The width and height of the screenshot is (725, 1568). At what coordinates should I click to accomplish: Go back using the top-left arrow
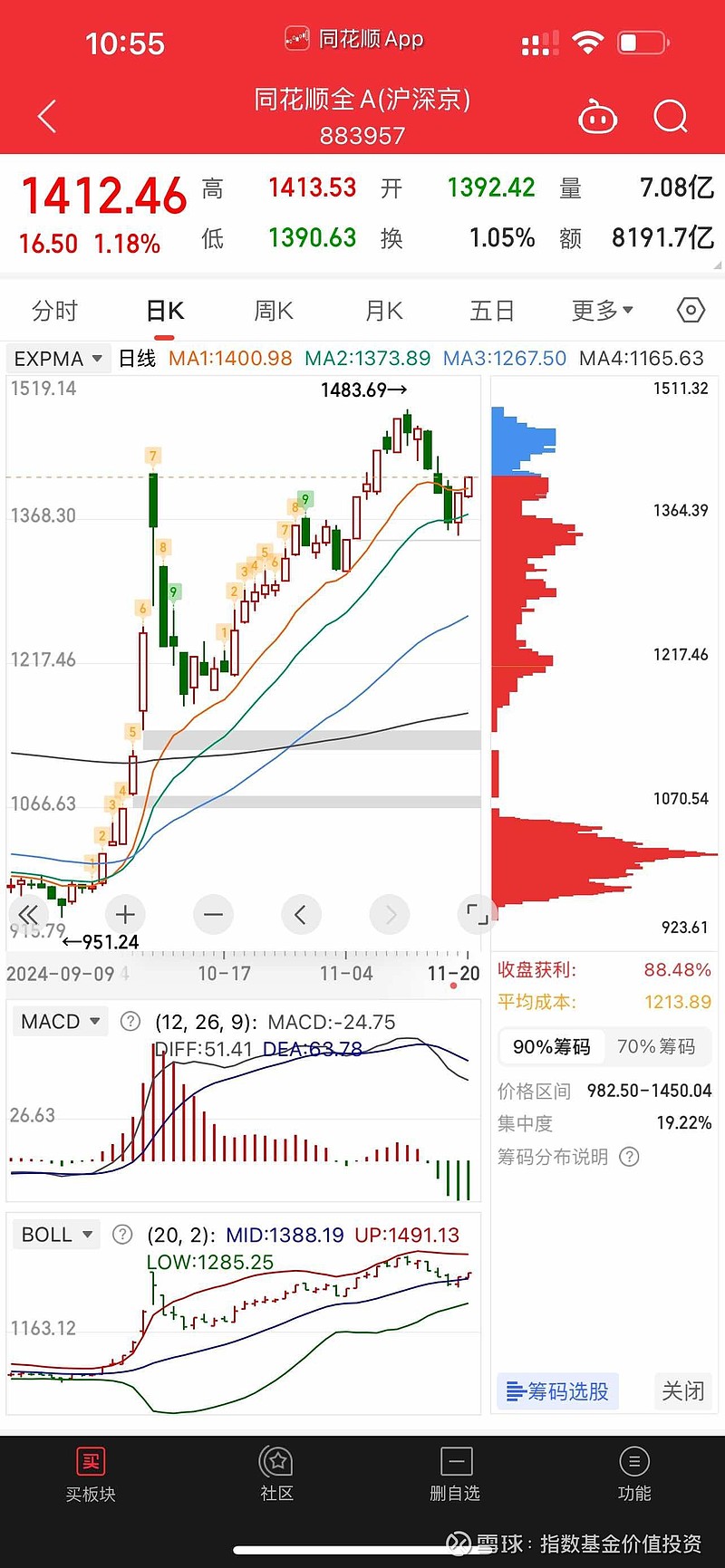[x=47, y=116]
